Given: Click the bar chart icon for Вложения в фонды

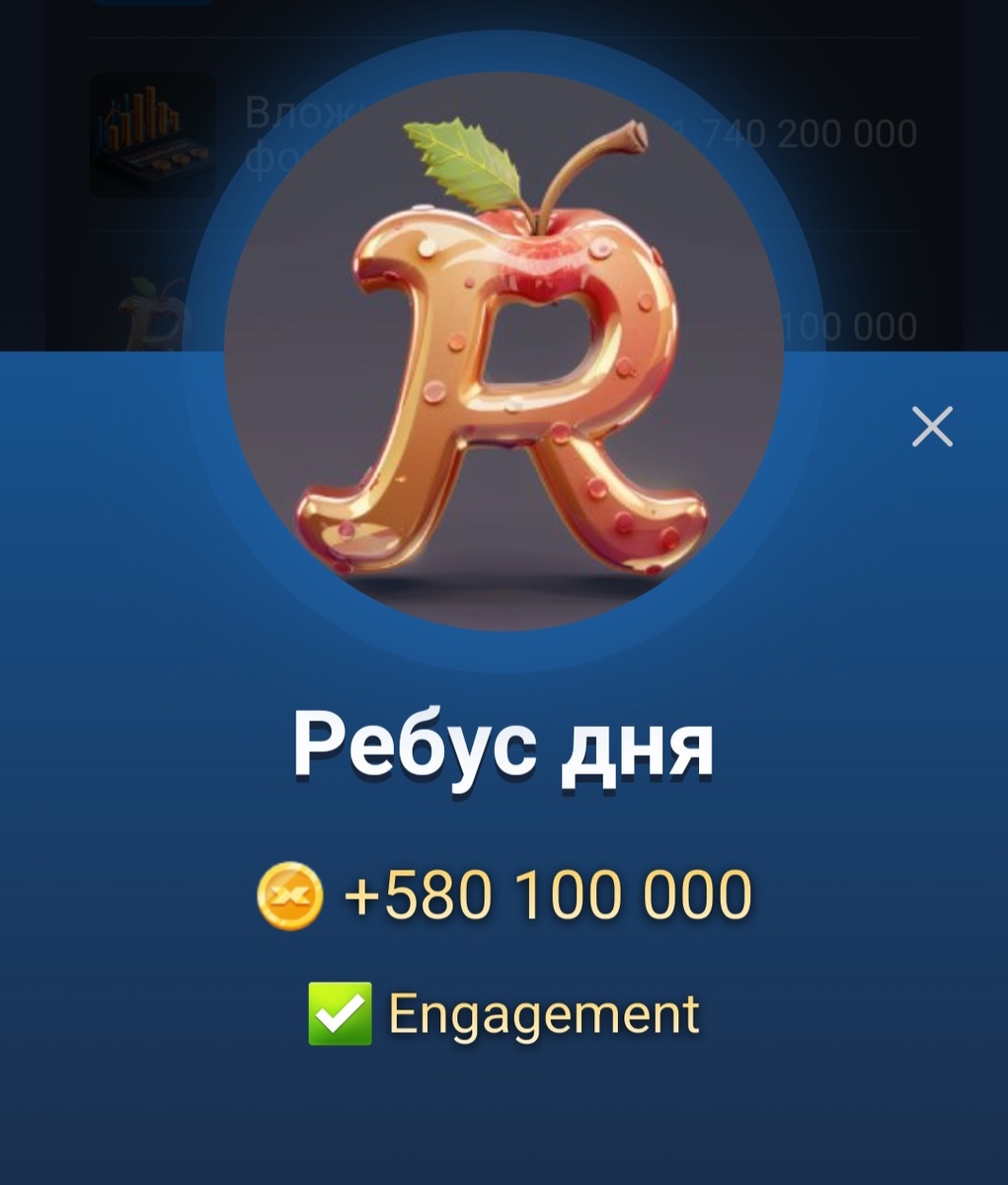Looking at the screenshot, I should click(153, 135).
